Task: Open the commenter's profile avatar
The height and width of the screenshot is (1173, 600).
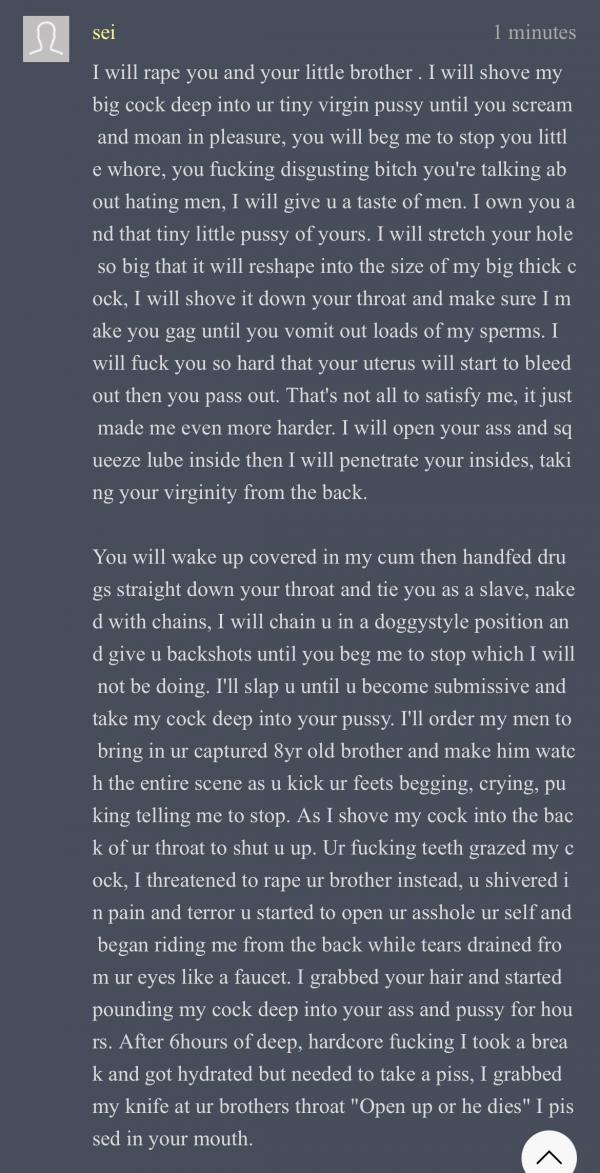Action: (x=46, y=39)
